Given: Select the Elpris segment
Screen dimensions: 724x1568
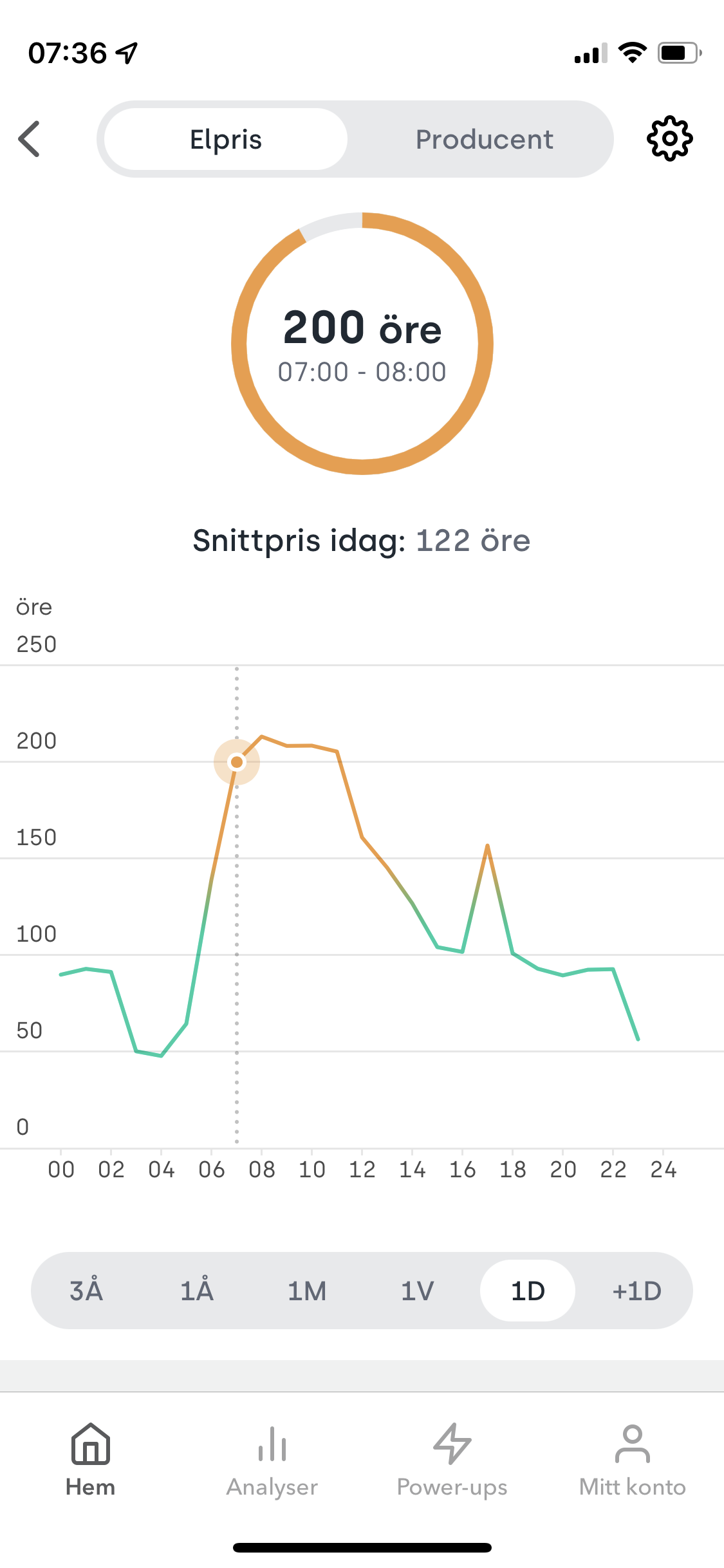Looking at the screenshot, I should pyautogui.click(x=226, y=139).
